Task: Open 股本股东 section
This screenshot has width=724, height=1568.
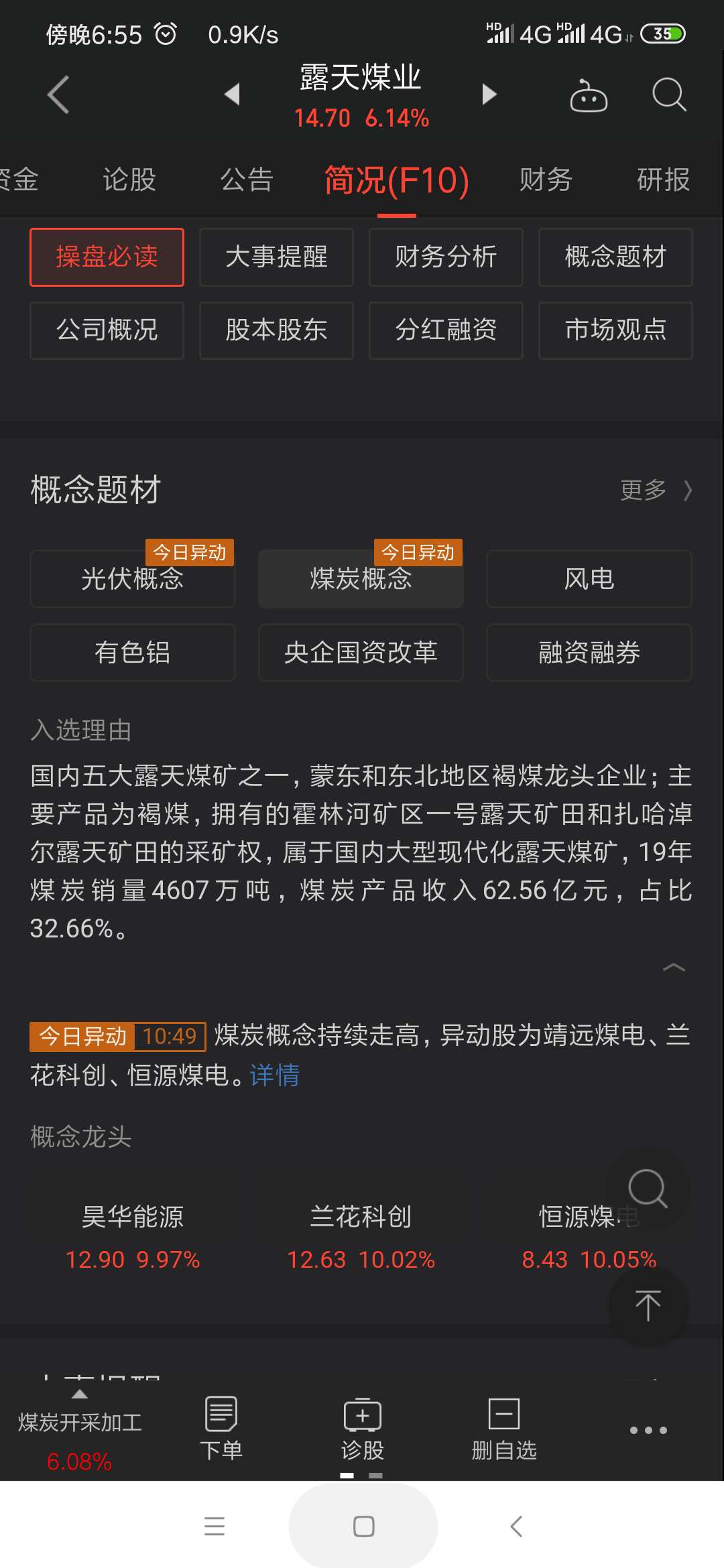Action: click(276, 330)
